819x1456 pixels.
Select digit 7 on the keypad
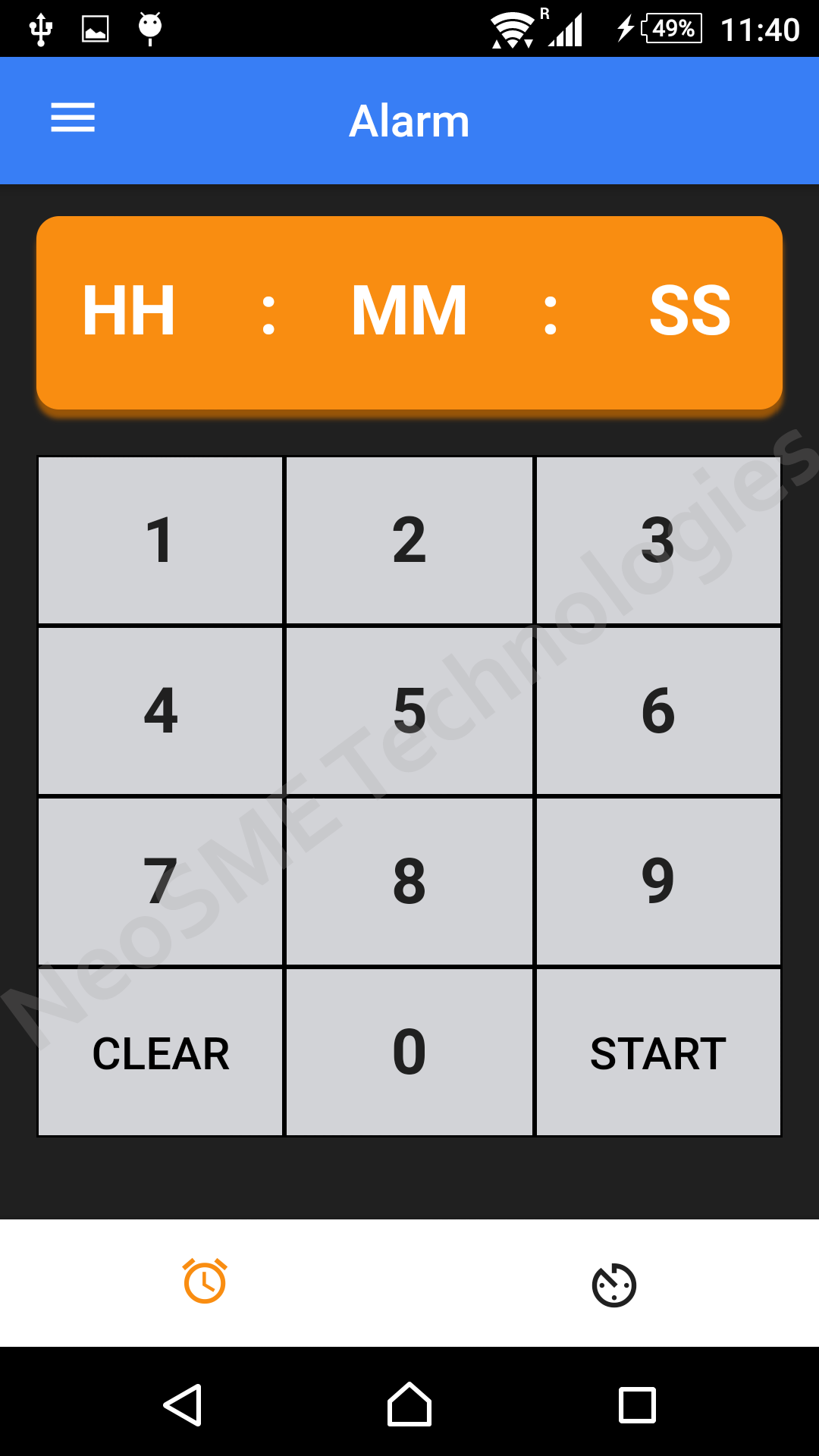click(160, 881)
